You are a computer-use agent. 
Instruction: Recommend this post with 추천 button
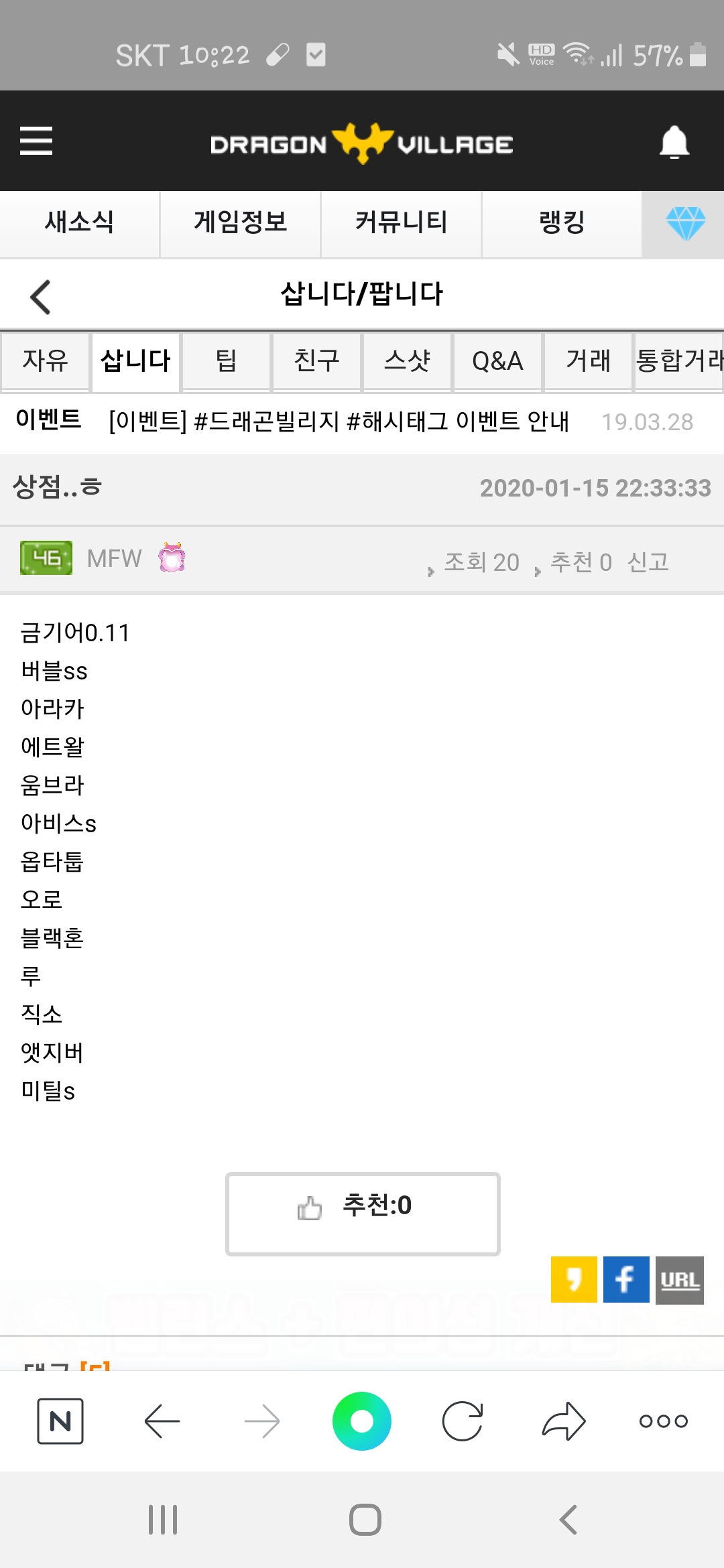pyautogui.click(x=363, y=1213)
